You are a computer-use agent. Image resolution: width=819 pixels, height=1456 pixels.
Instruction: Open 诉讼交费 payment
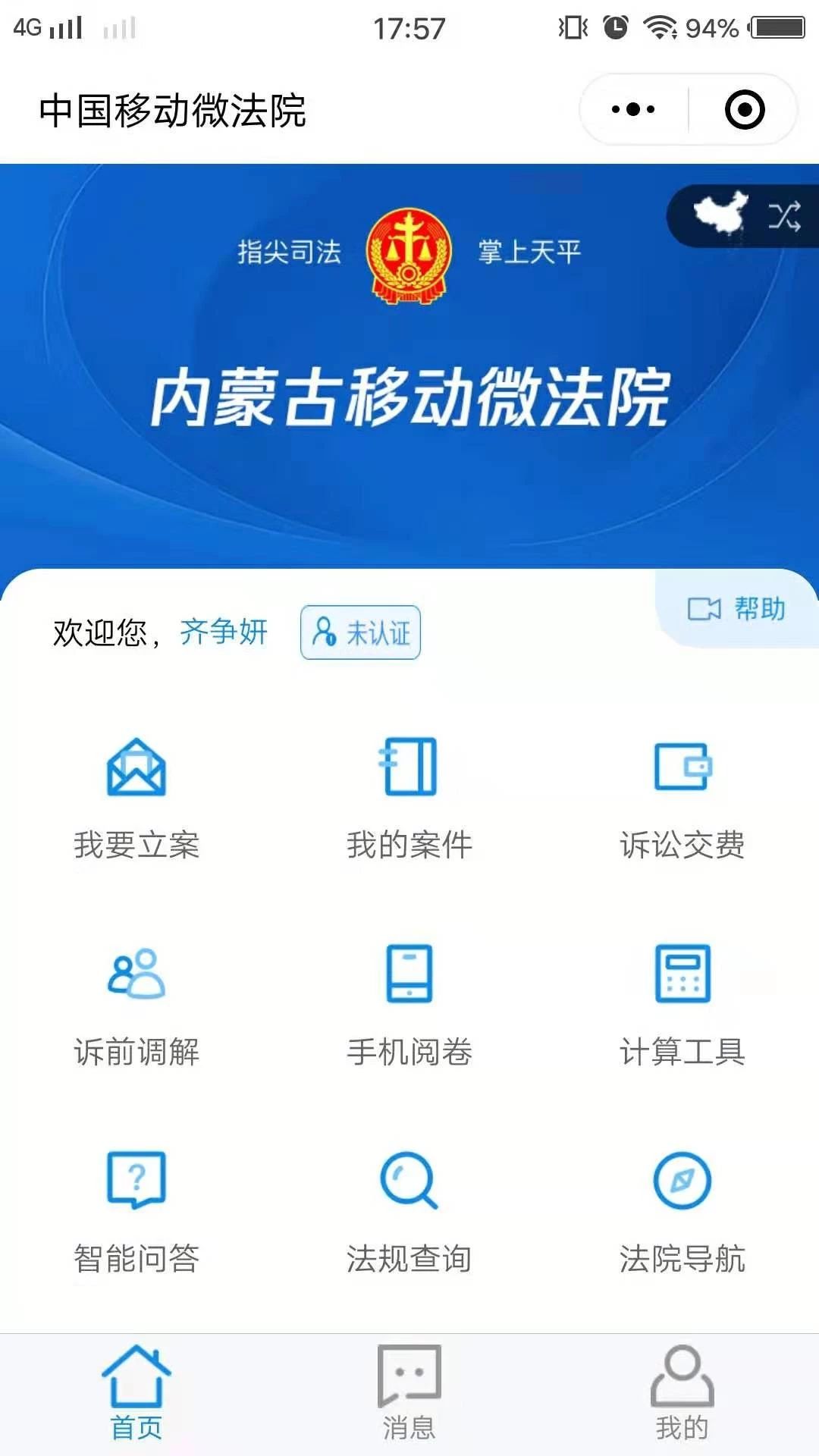(682, 798)
